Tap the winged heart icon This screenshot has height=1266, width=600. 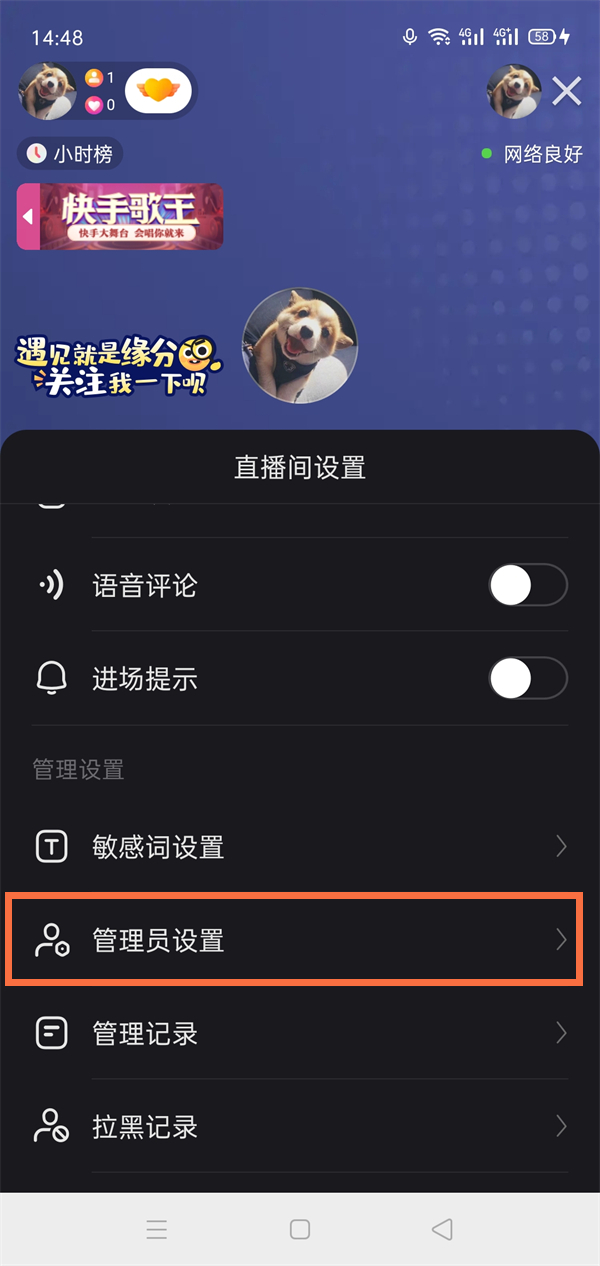158,91
